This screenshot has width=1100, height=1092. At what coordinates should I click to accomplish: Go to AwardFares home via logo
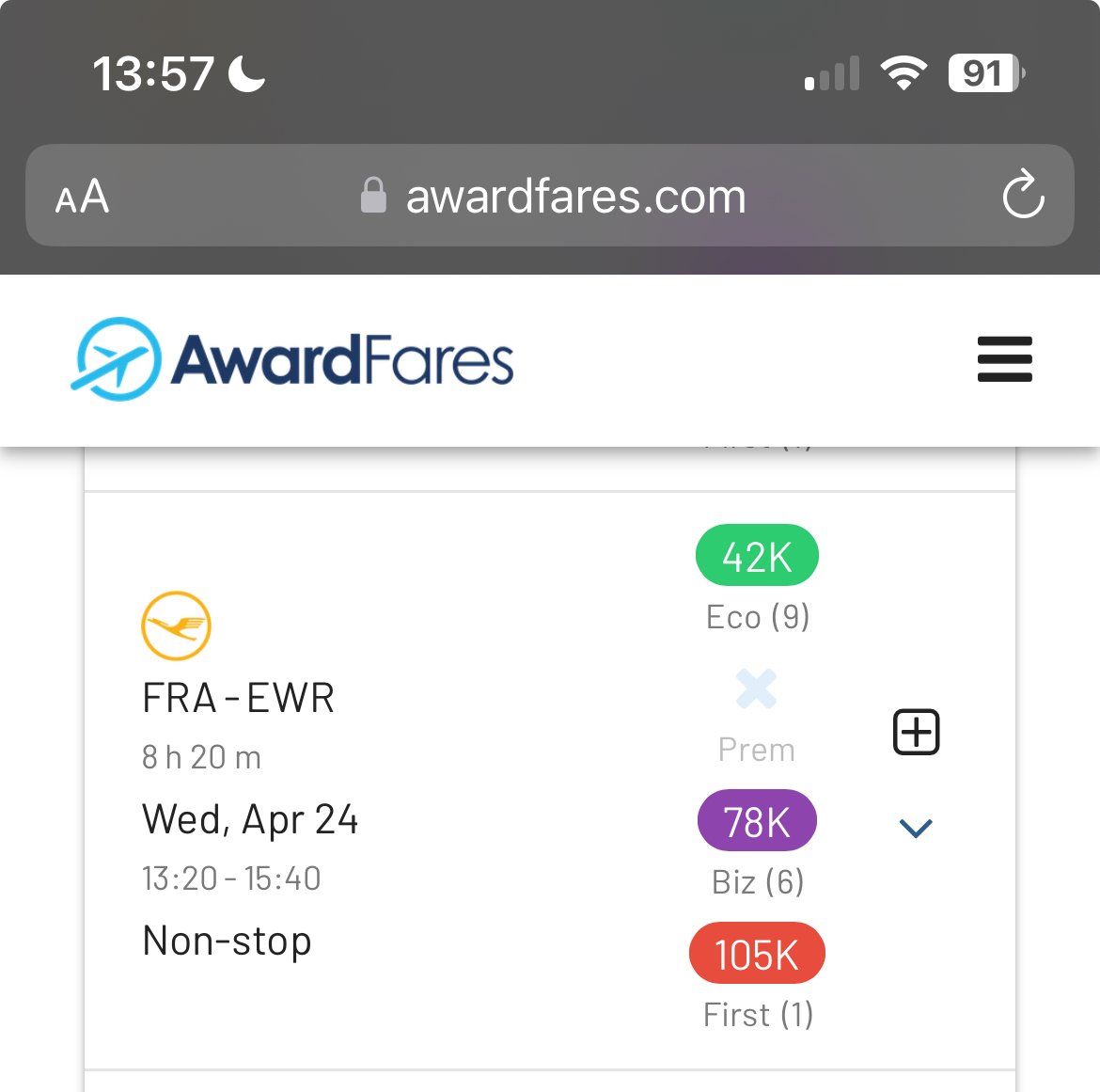tap(293, 359)
